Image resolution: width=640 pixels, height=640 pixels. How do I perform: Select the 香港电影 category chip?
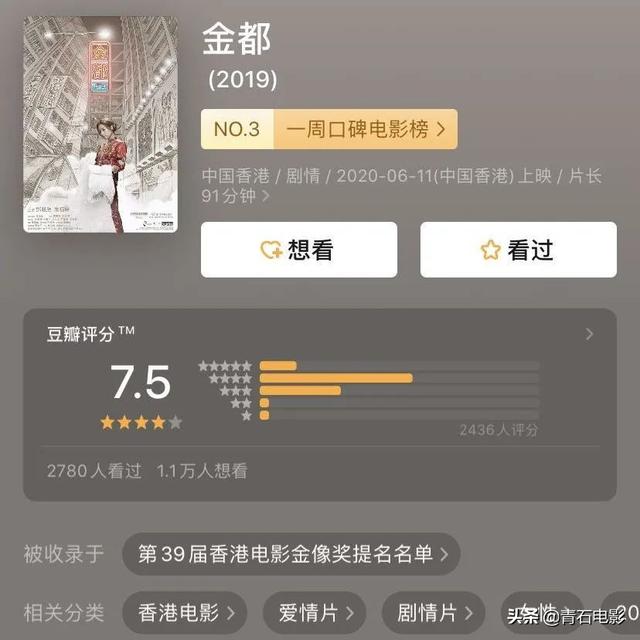point(184,611)
